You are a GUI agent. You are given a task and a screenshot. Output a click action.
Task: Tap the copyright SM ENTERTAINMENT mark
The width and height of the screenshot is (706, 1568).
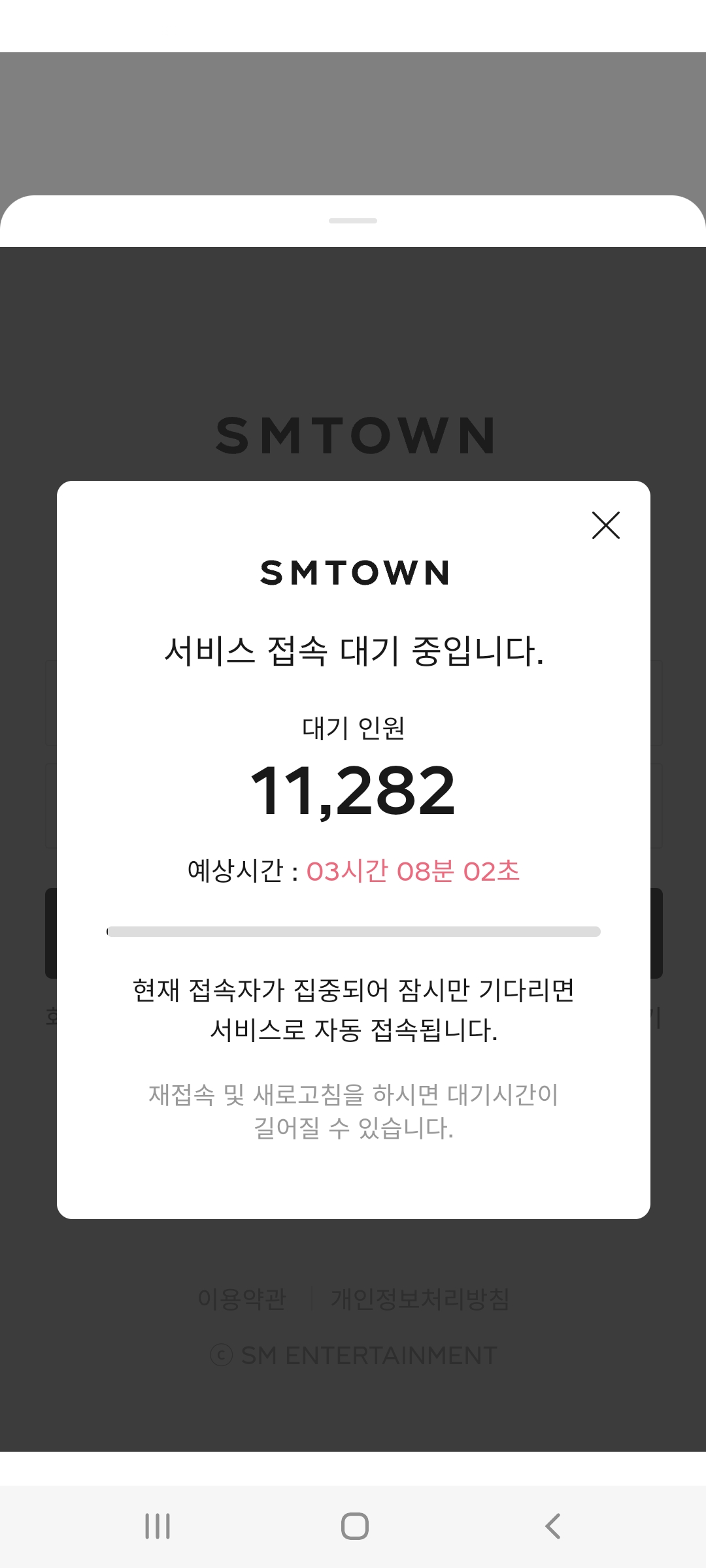pyautogui.click(x=353, y=1354)
